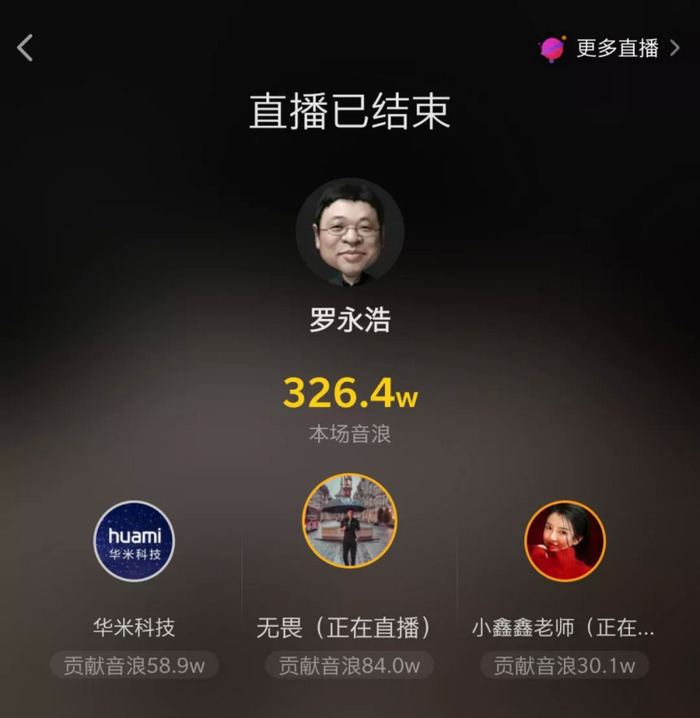The width and height of the screenshot is (700, 718).
Task: Open 无畏's live stream avatar
Action: [350, 521]
